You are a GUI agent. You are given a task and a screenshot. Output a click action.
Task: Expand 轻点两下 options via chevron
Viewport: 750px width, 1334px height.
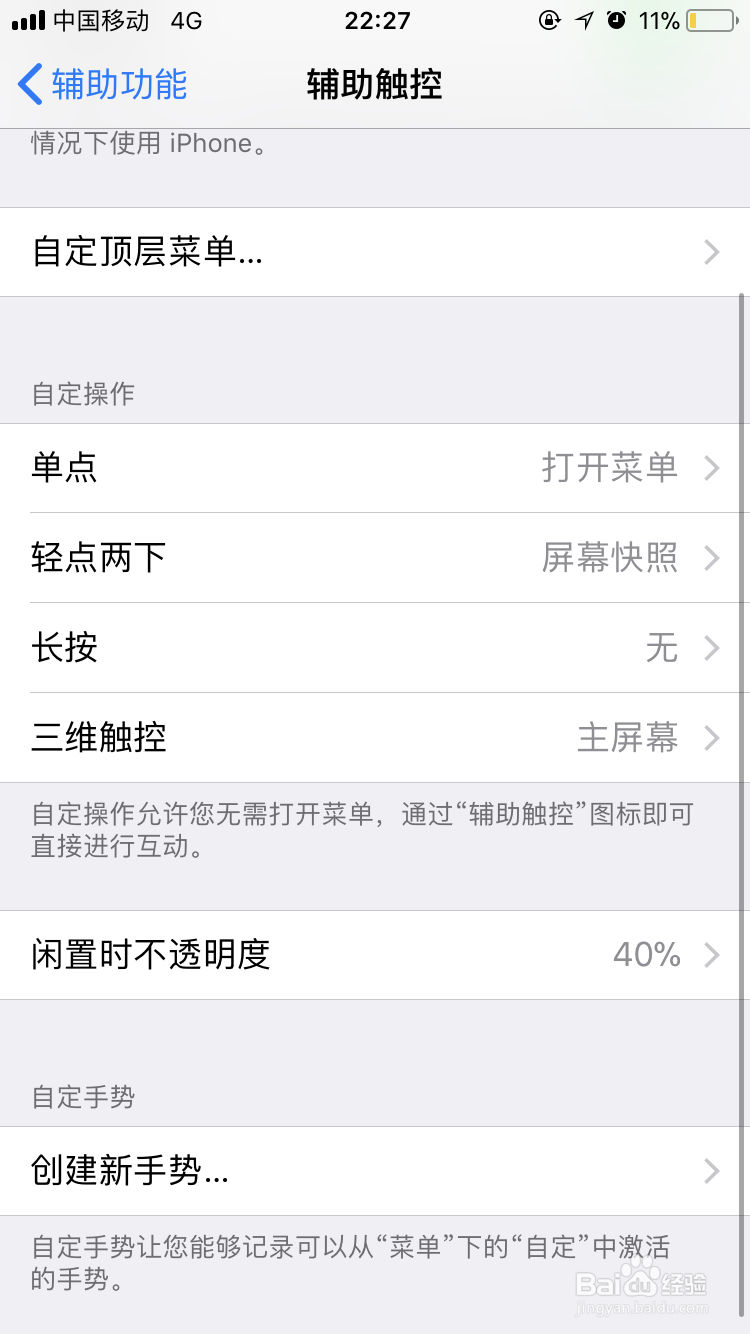(x=712, y=558)
